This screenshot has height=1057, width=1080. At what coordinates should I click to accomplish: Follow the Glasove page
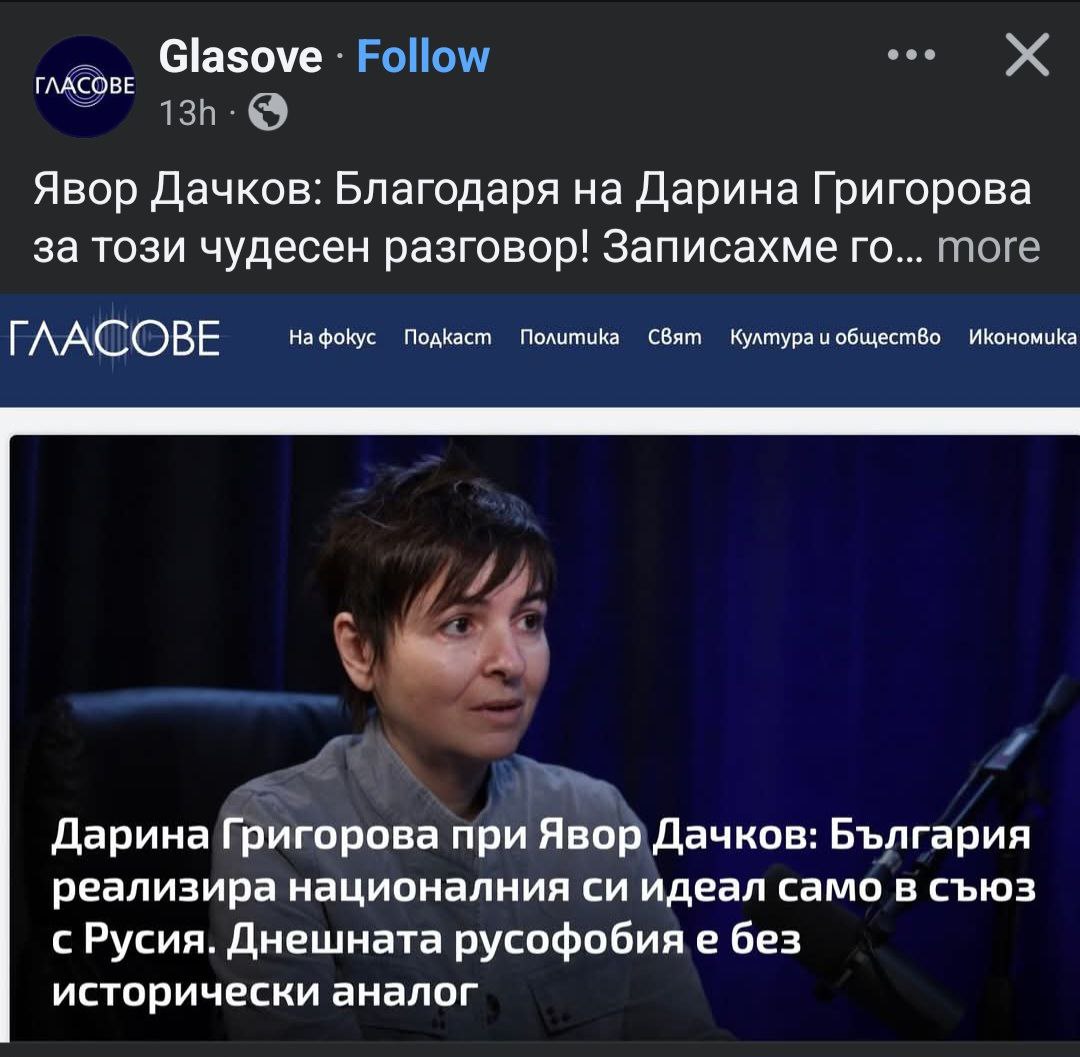423,57
